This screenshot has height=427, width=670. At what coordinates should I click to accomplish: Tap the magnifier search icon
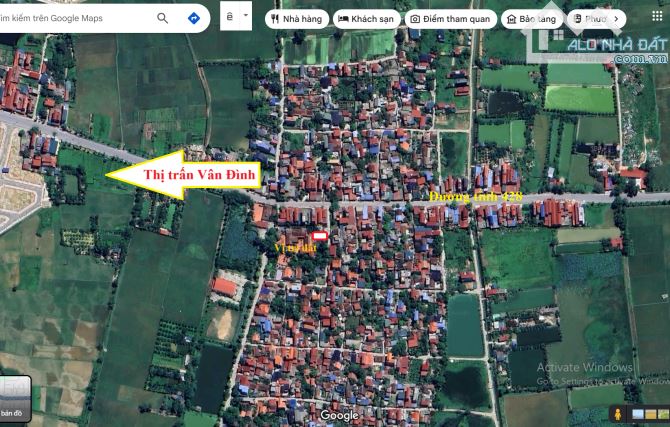(x=163, y=18)
